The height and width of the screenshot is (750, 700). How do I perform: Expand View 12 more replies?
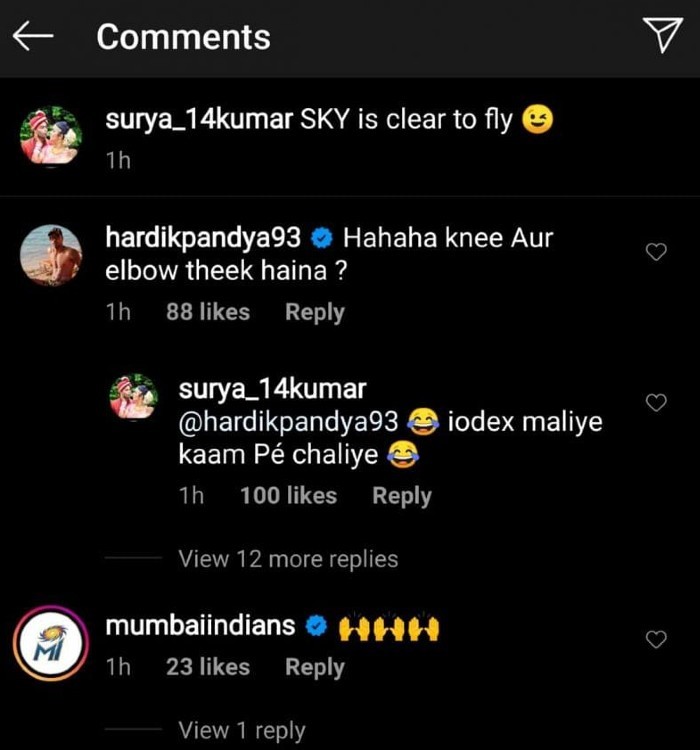pyautogui.click(x=288, y=559)
